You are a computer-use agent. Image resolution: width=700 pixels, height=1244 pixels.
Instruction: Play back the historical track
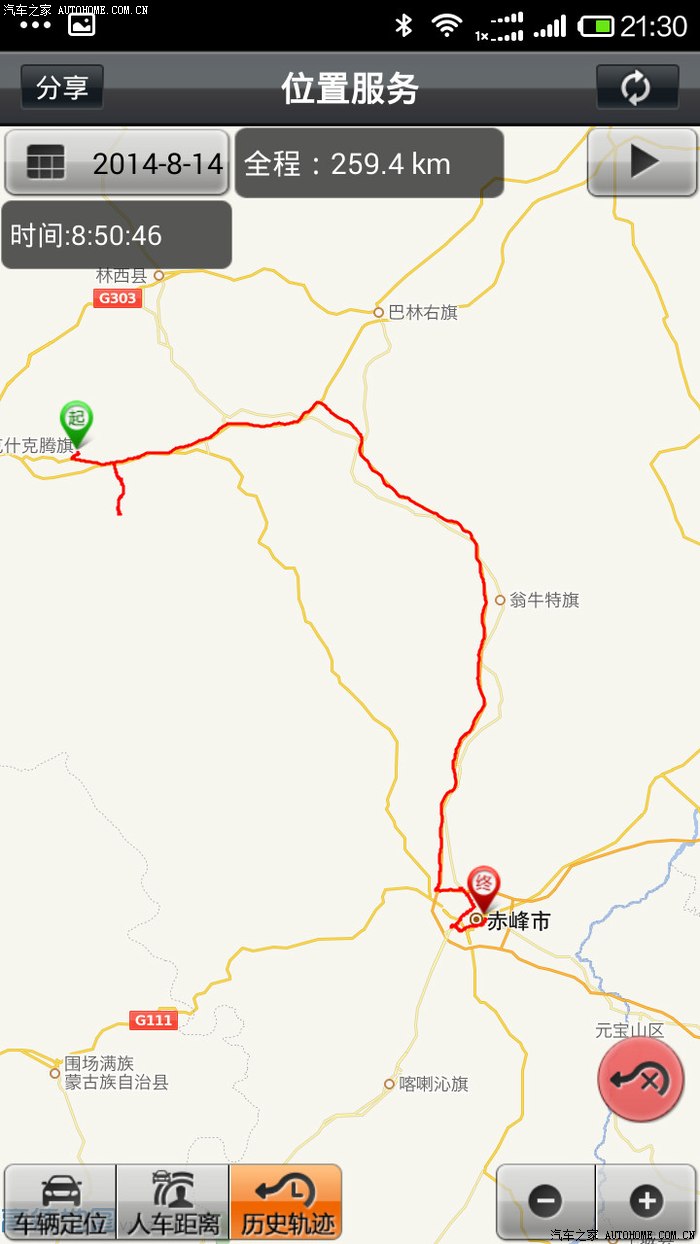(642, 162)
